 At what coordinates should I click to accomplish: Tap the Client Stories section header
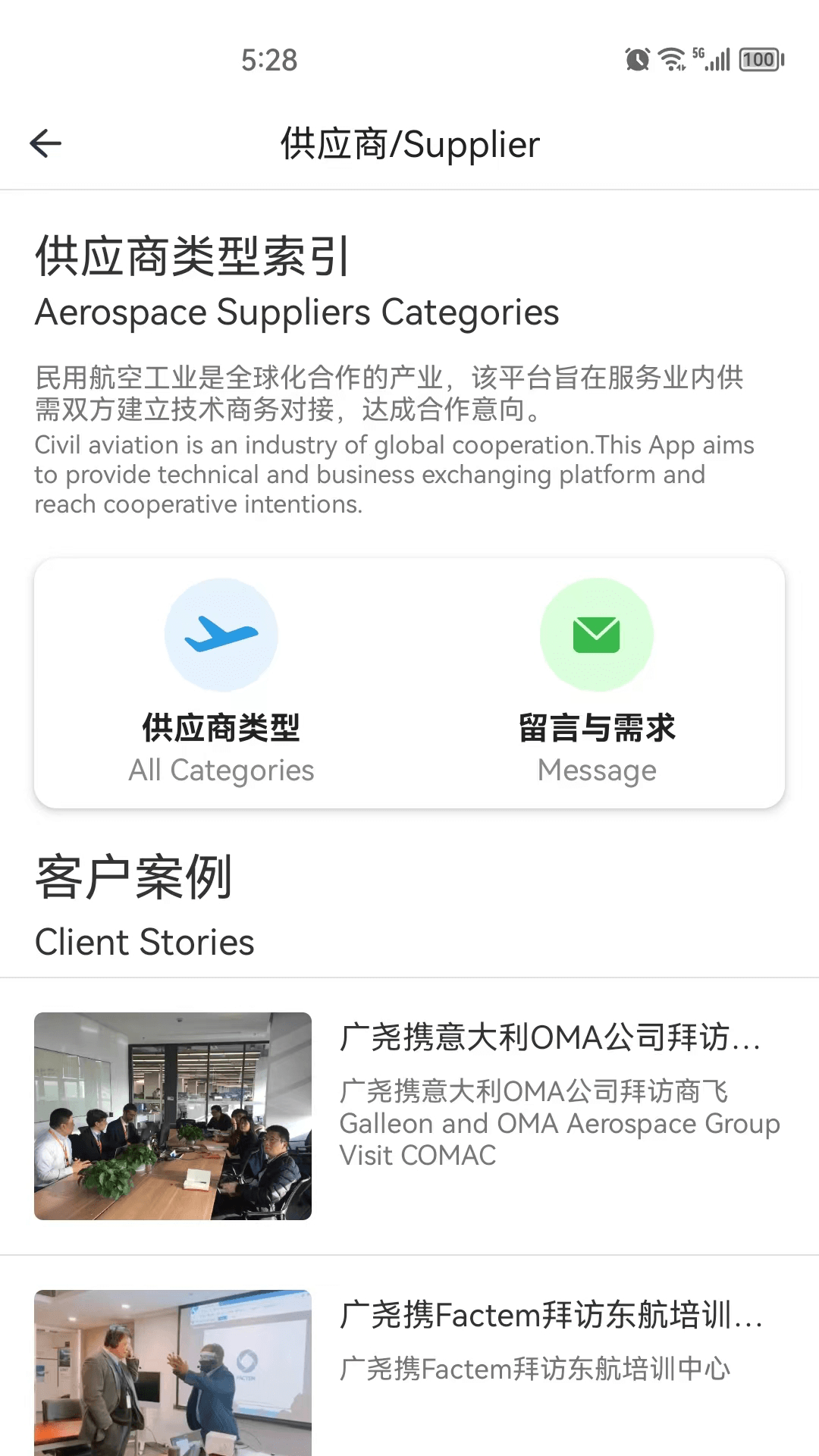145,942
